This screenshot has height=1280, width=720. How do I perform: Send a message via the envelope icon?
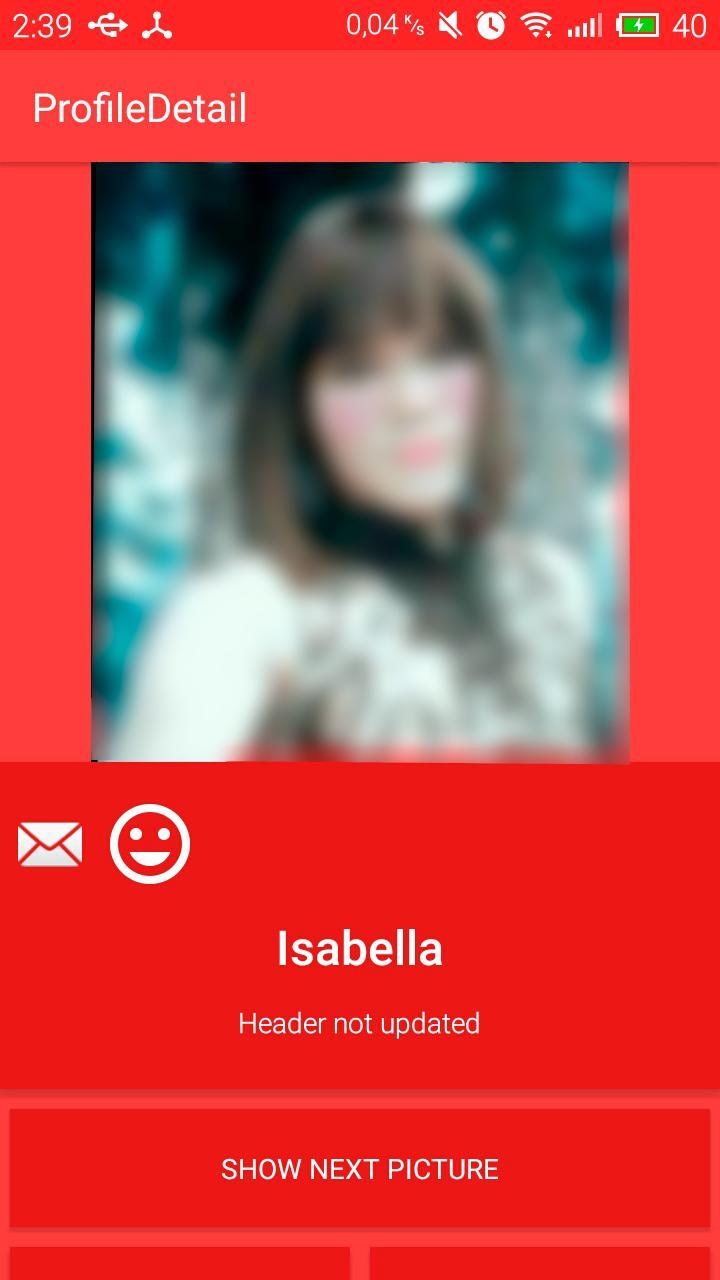click(50, 845)
